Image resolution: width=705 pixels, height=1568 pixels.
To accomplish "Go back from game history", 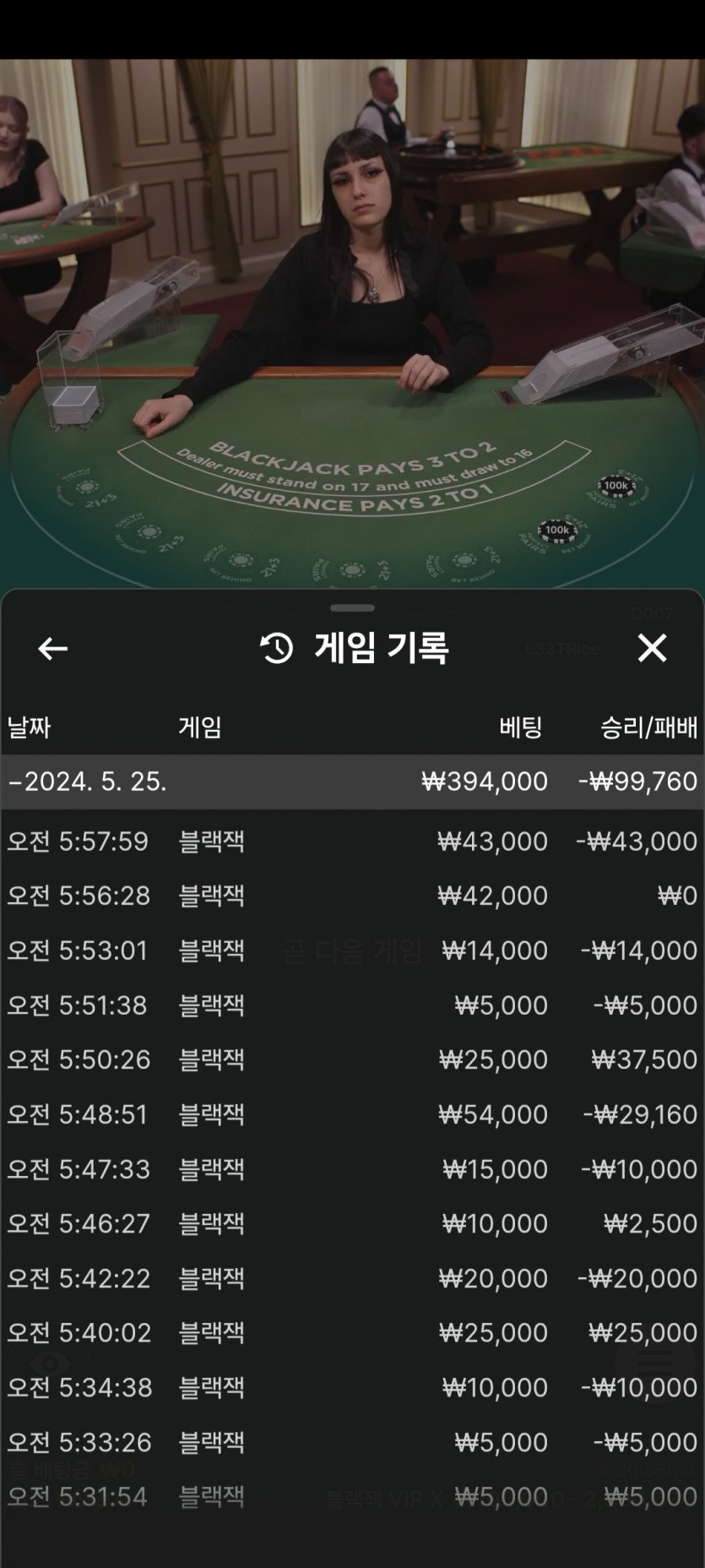I will click(x=52, y=648).
